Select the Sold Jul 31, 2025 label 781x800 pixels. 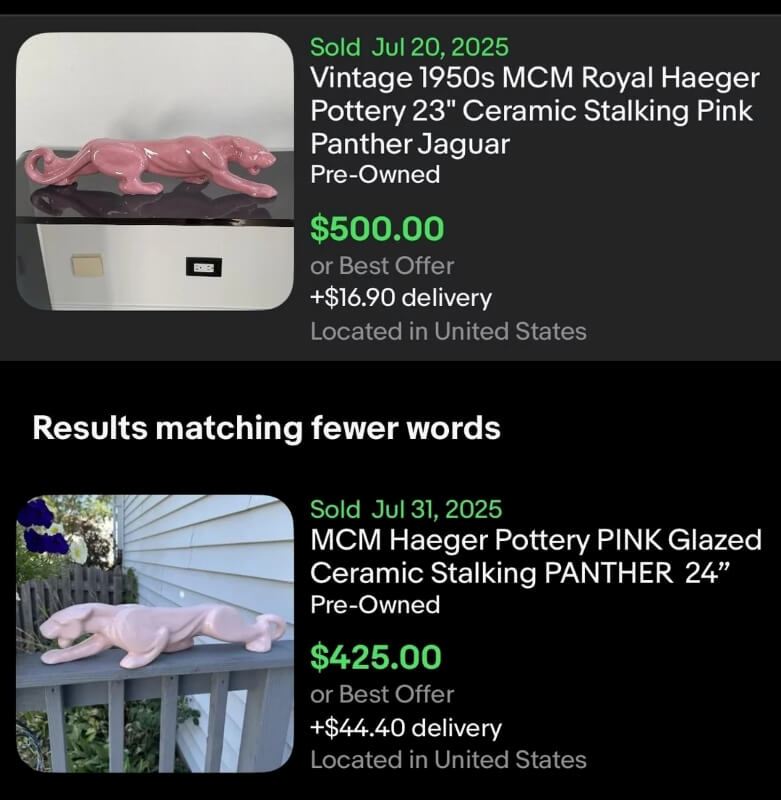[x=404, y=509]
